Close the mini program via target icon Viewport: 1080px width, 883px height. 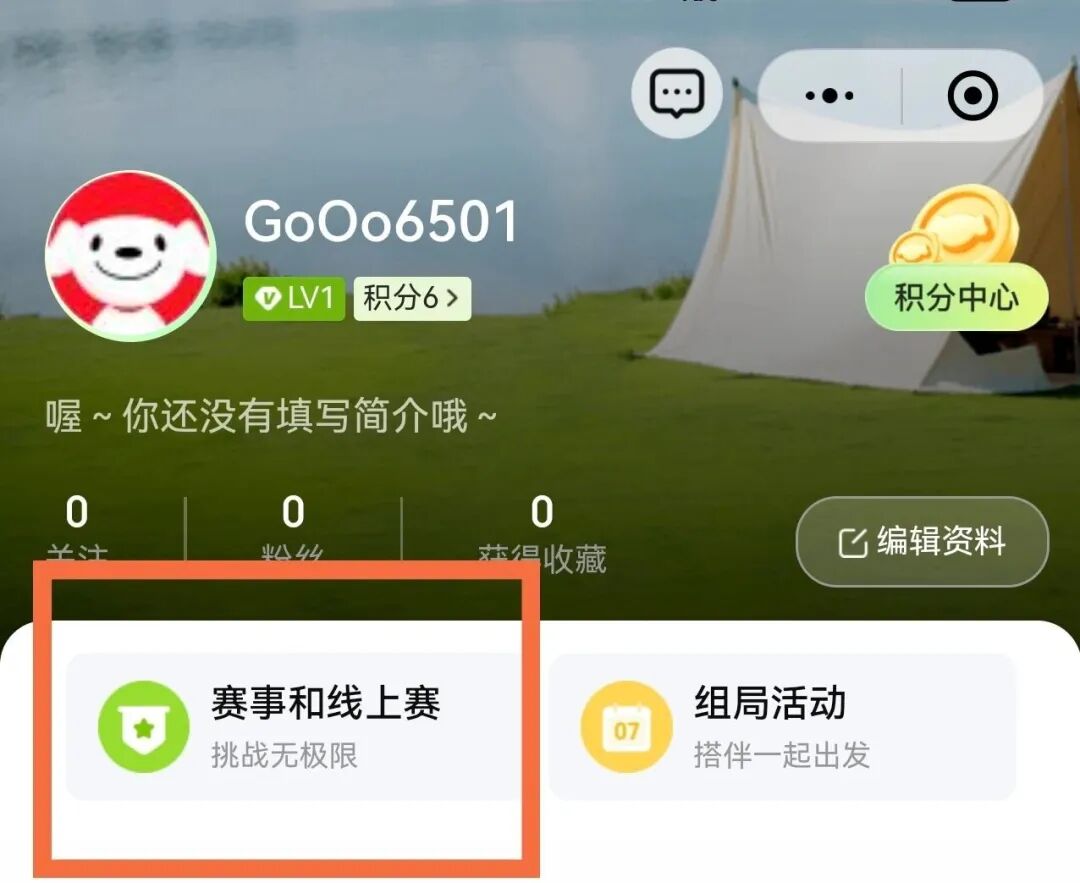tap(971, 96)
